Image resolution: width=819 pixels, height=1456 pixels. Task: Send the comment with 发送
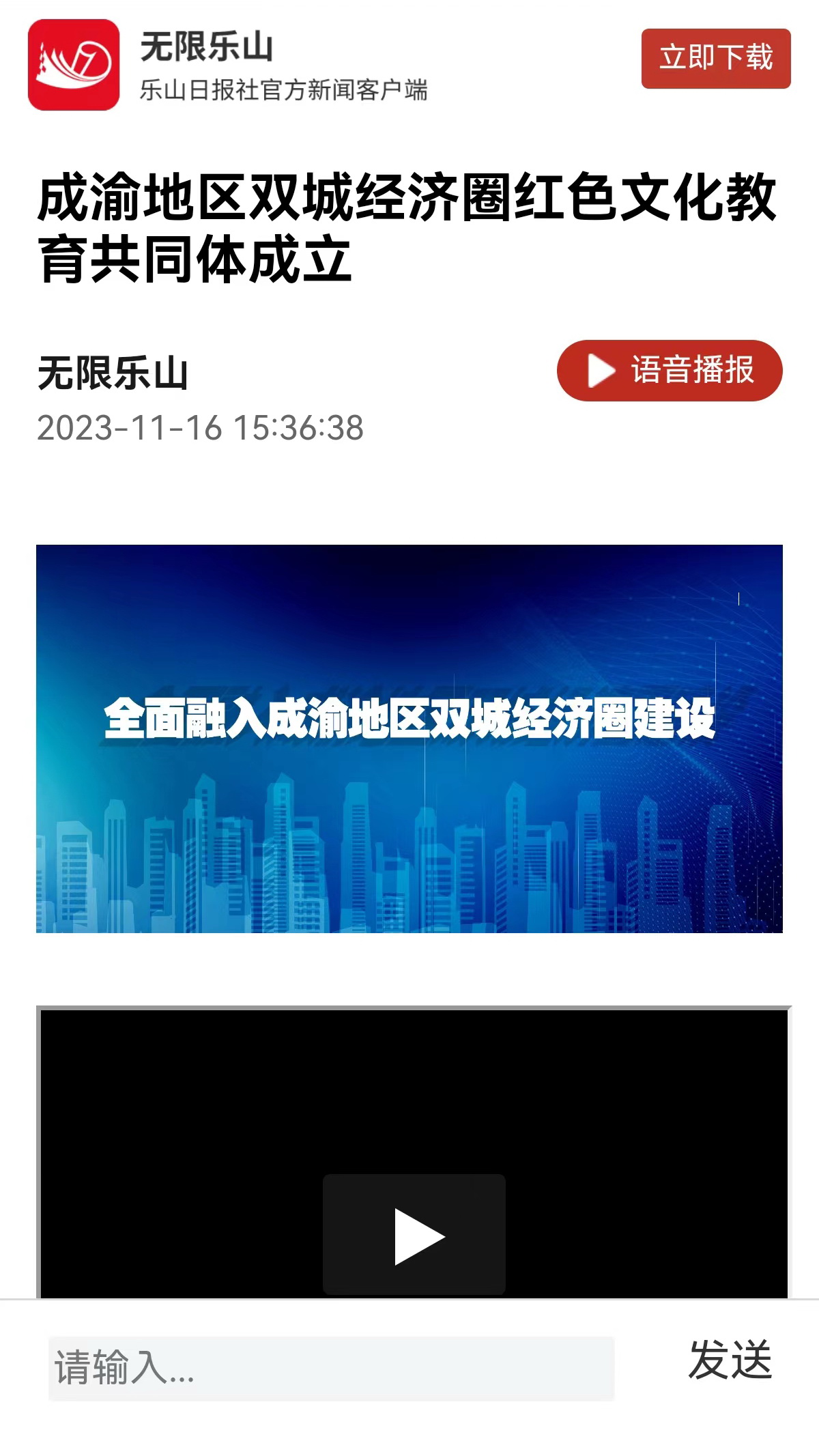click(730, 1360)
